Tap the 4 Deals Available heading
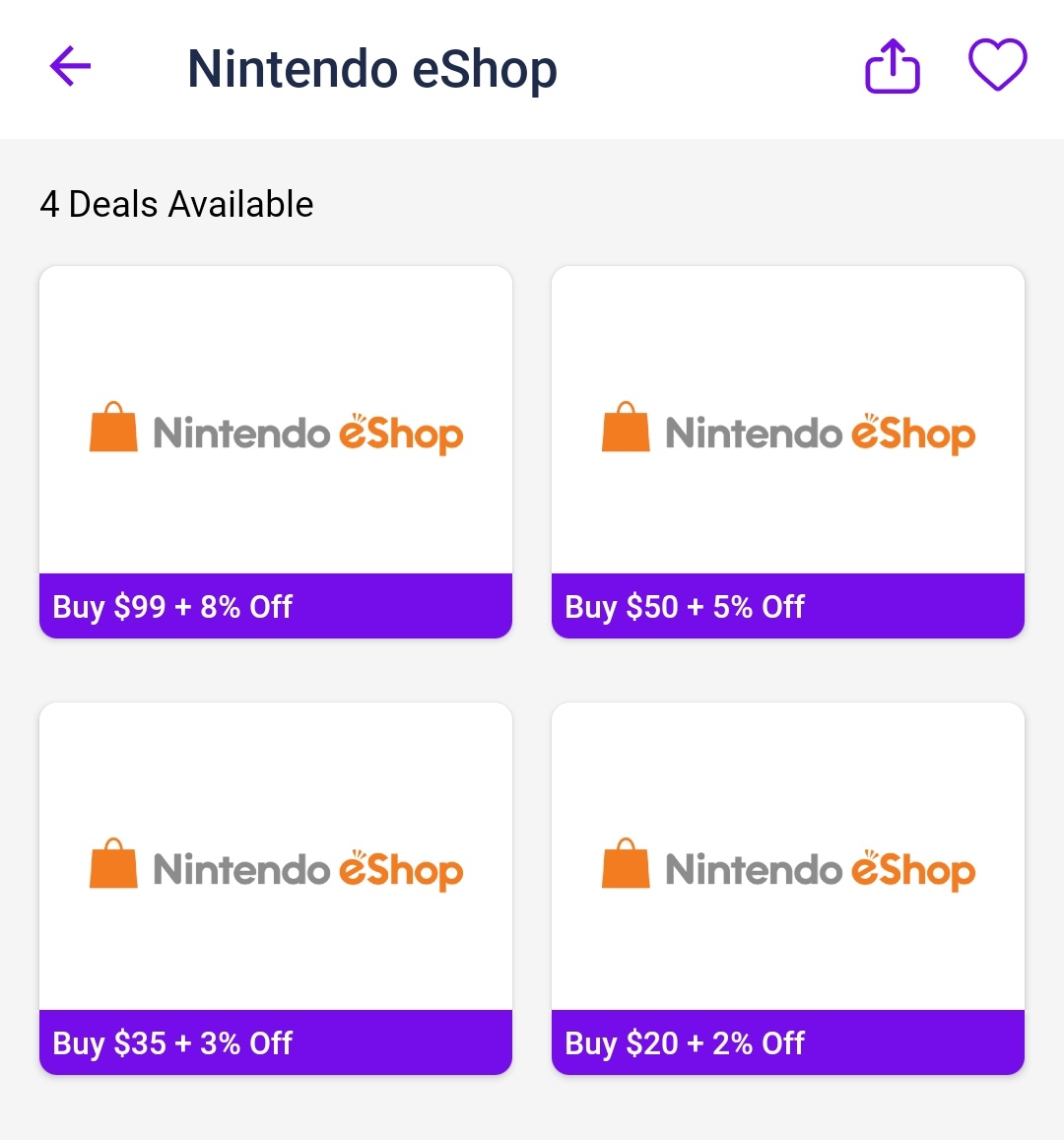The width and height of the screenshot is (1064, 1140). (x=175, y=204)
